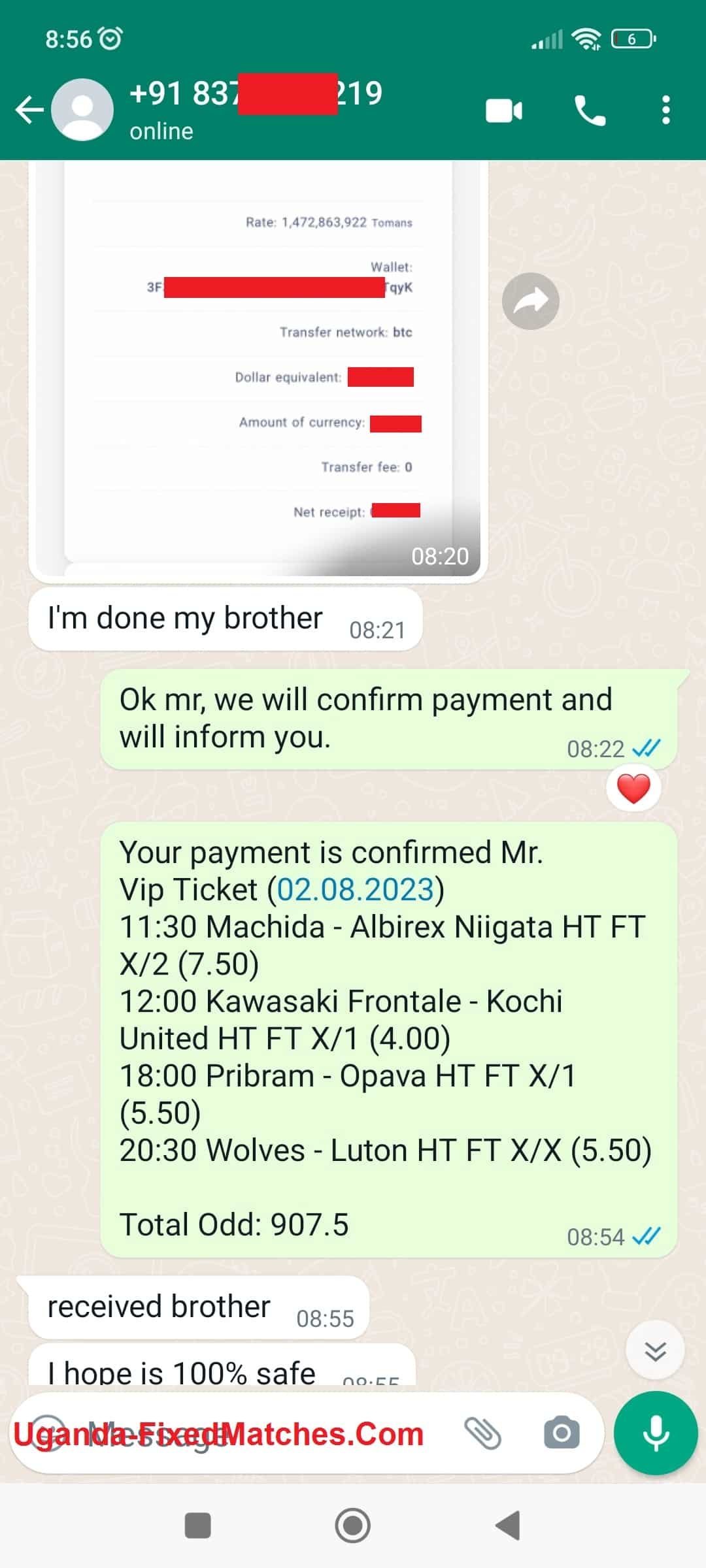Forward the payment receipt image

[x=530, y=301]
